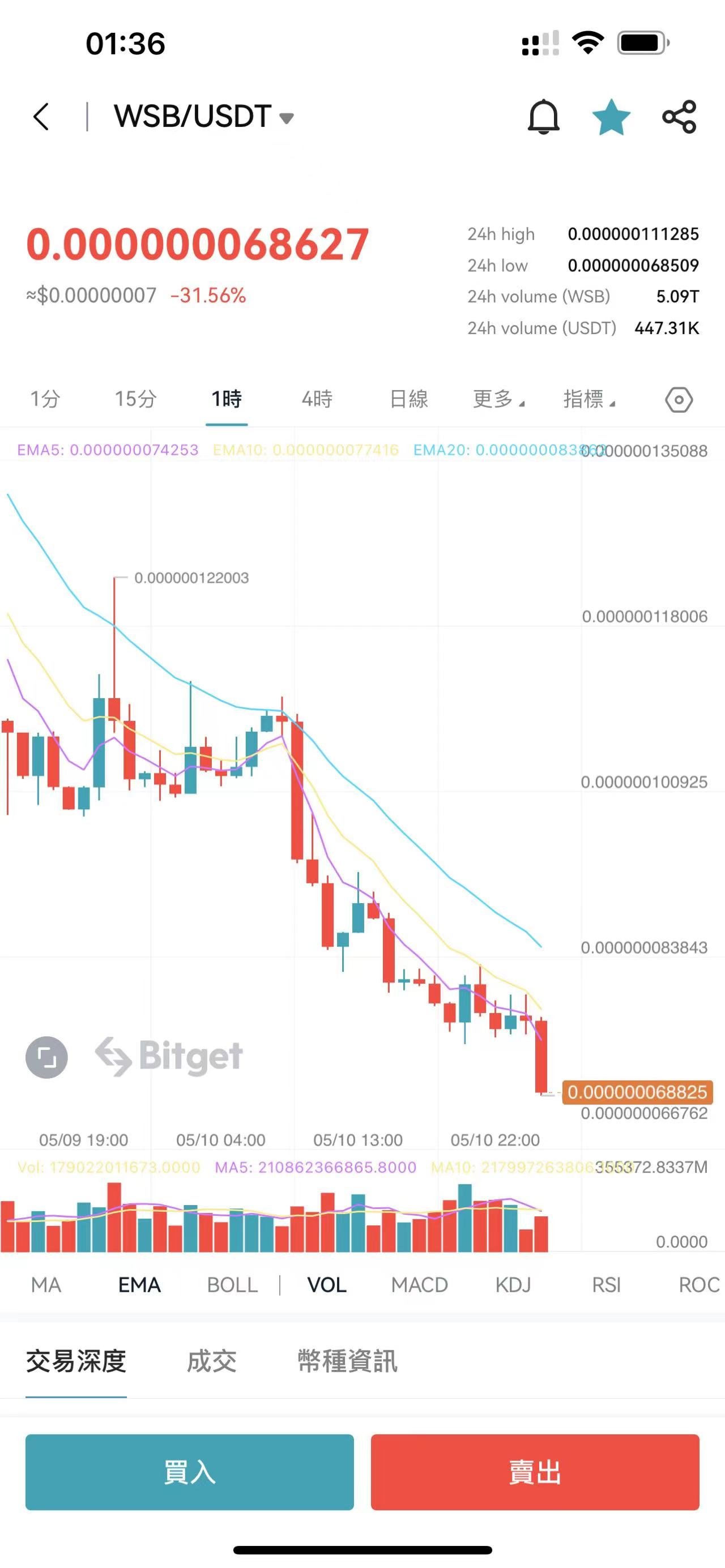This screenshot has width=725, height=1568.
Task: Expand the 指標 indicators menu
Action: [588, 399]
